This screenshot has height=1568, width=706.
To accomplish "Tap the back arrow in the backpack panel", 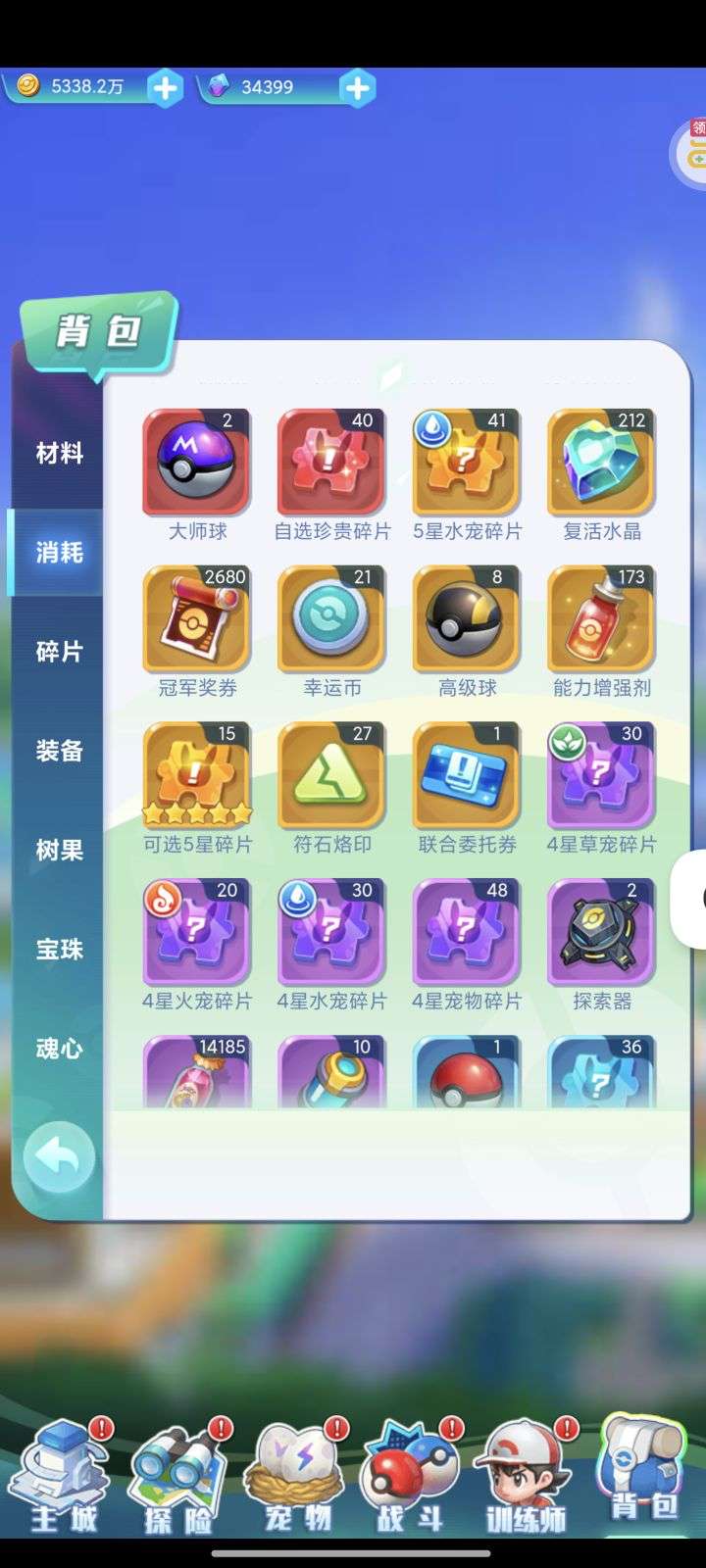I will [59, 1157].
